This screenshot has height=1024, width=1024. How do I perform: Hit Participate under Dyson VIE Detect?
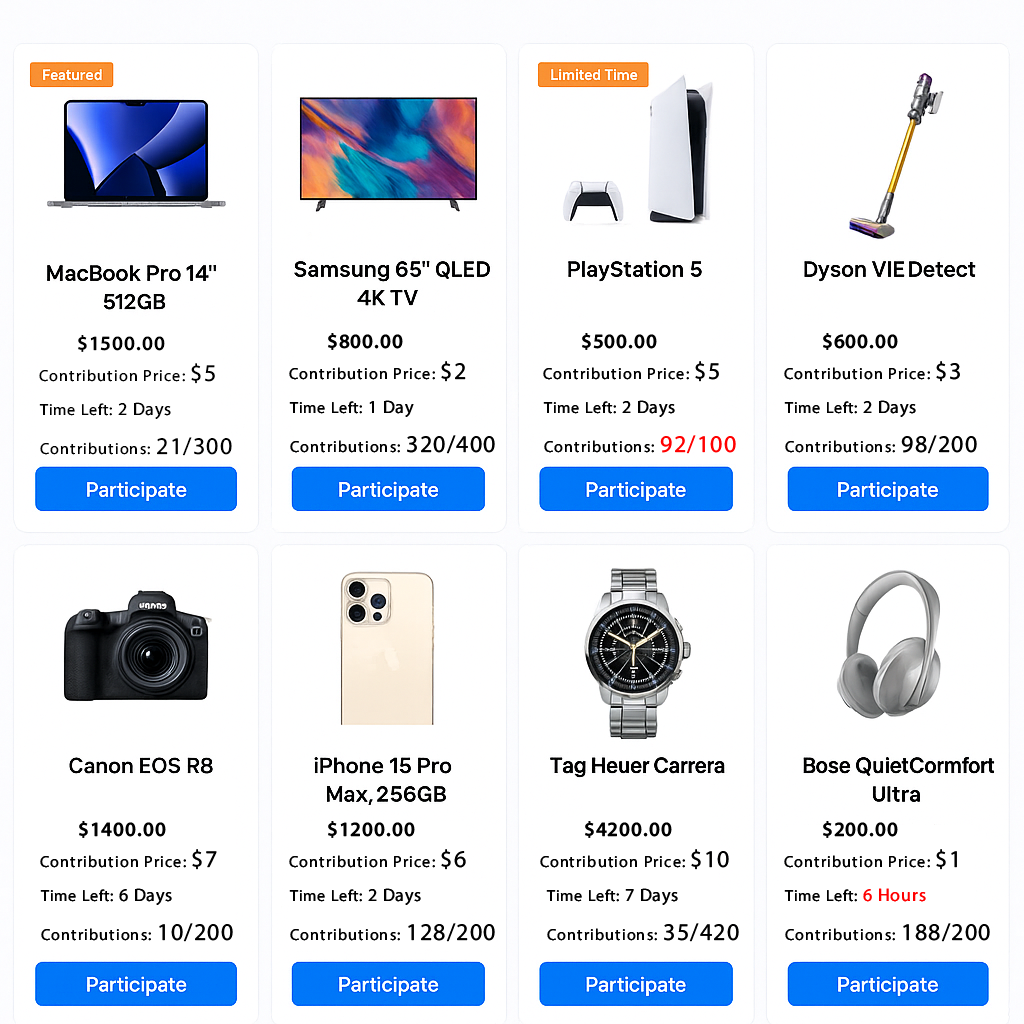point(888,490)
